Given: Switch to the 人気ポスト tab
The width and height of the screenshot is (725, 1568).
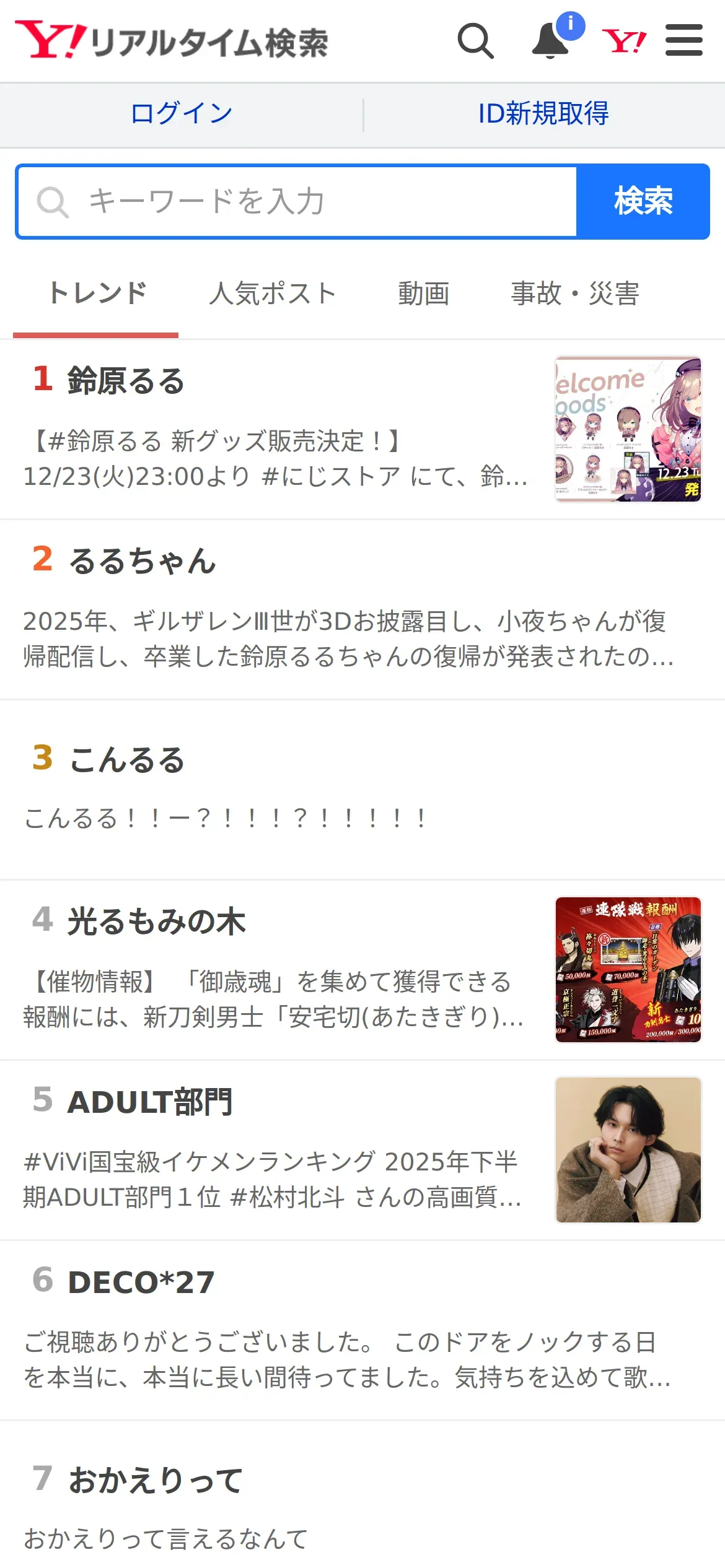Looking at the screenshot, I should tap(272, 294).
